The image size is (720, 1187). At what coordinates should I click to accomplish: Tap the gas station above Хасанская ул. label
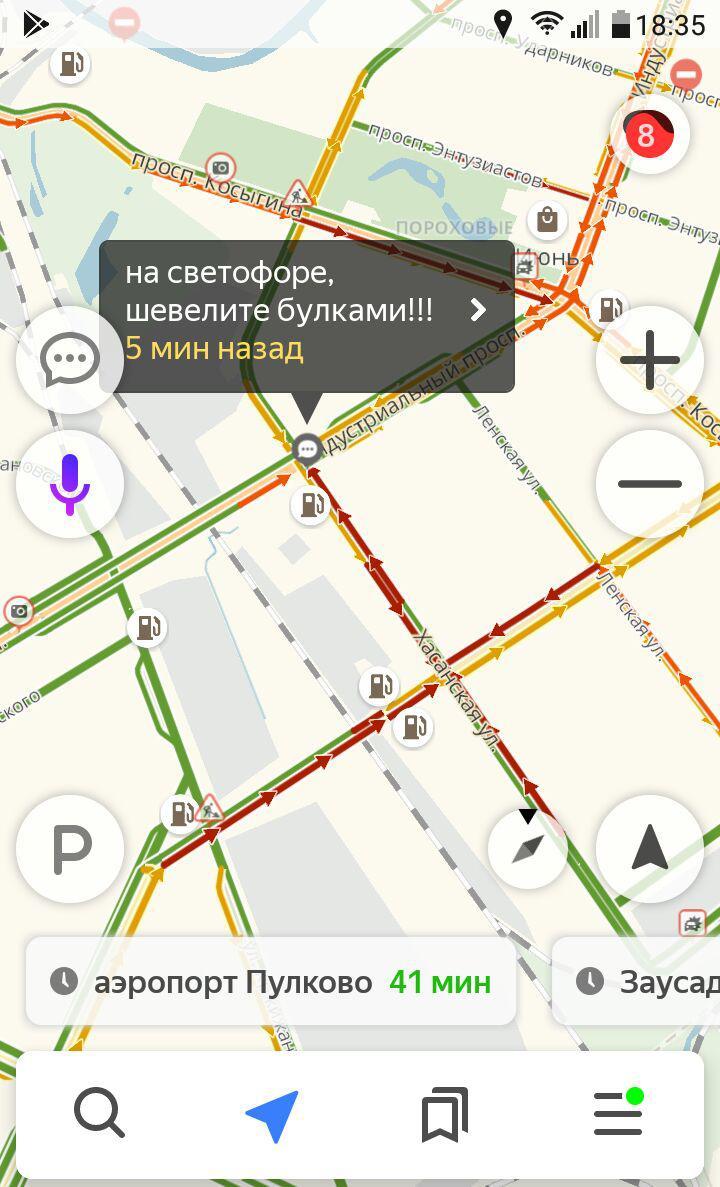(x=379, y=686)
